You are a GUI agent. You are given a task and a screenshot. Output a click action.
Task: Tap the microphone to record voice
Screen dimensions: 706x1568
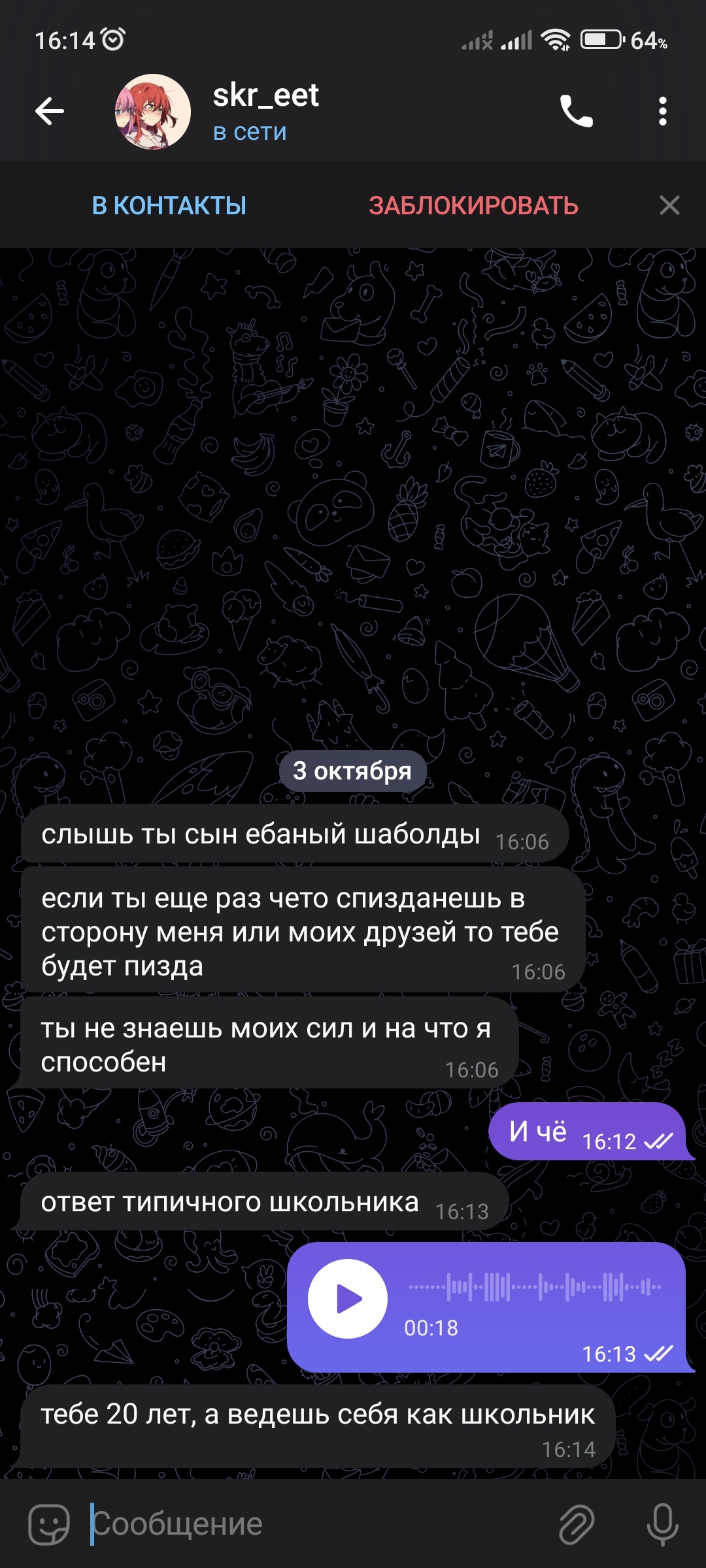pos(662,1524)
